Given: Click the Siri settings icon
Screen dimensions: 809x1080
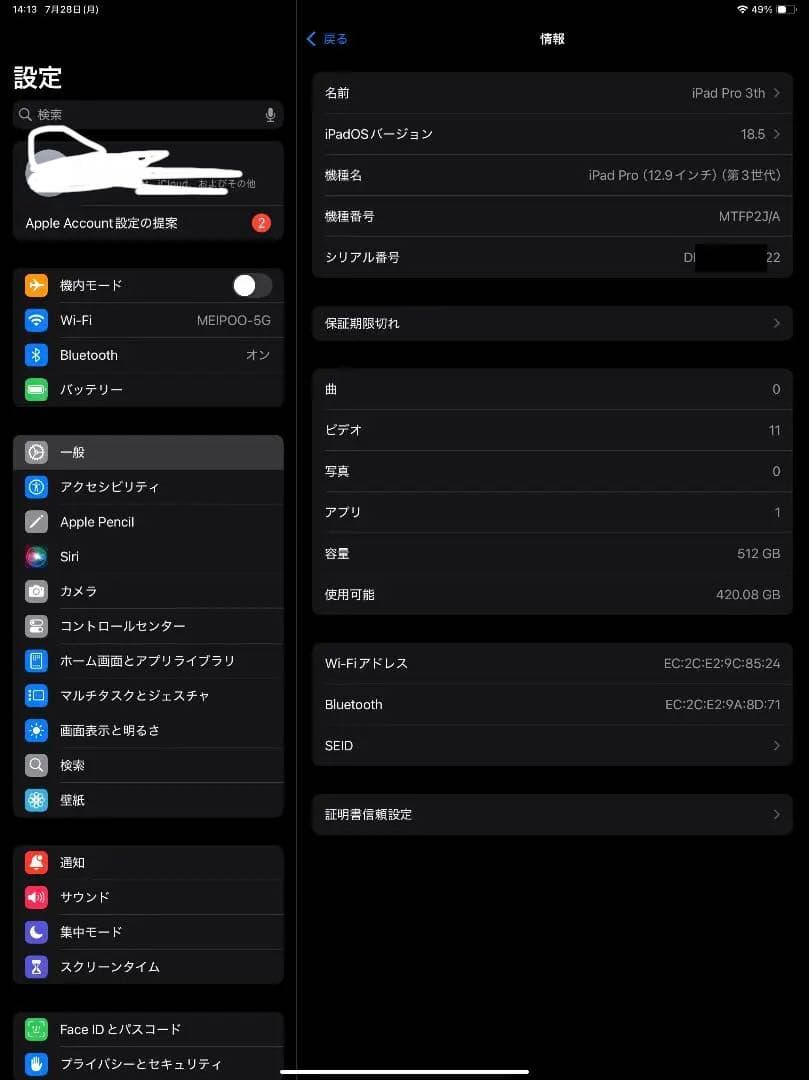Looking at the screenshot, I should [x=37, y=556].
